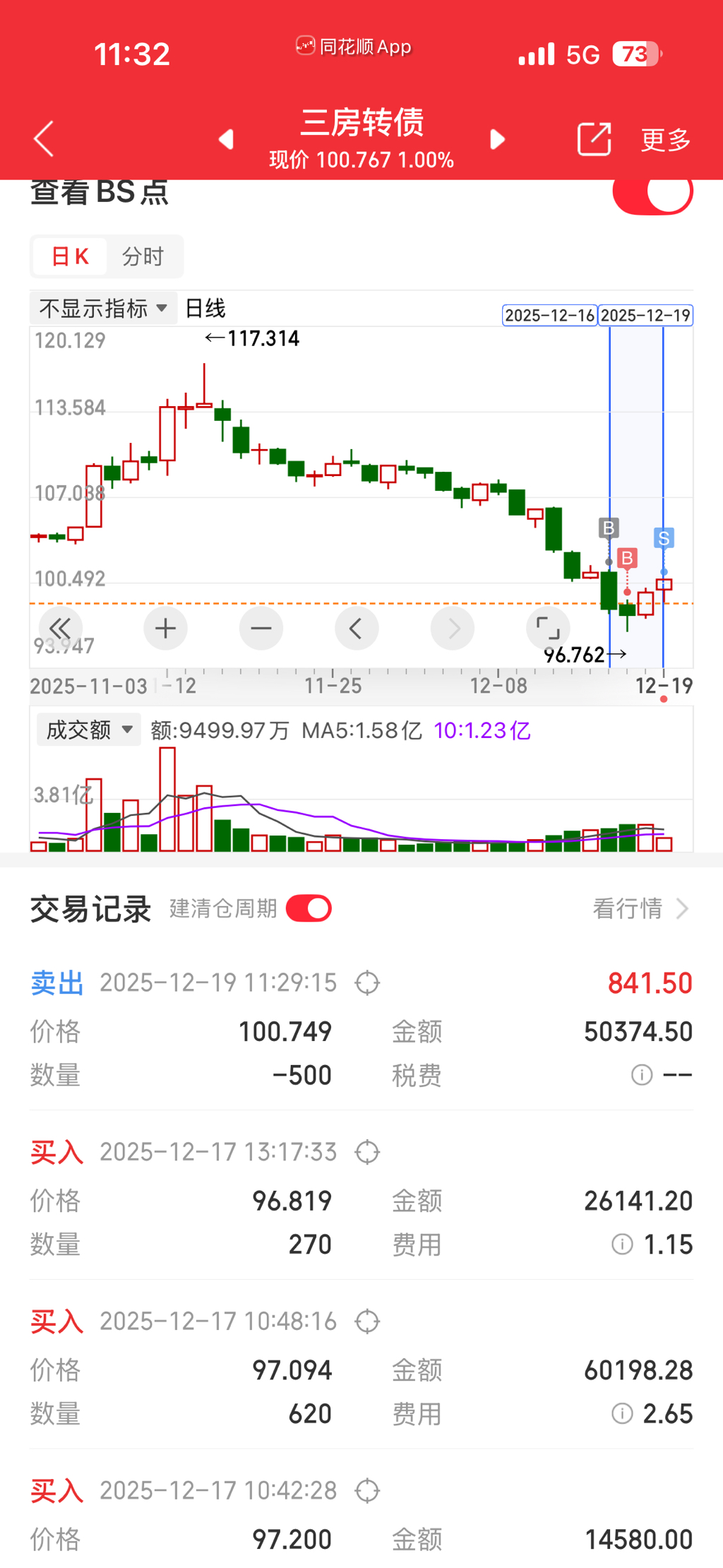723x1568 pixels.
Task: Switch to the next security
Action: 497,139
